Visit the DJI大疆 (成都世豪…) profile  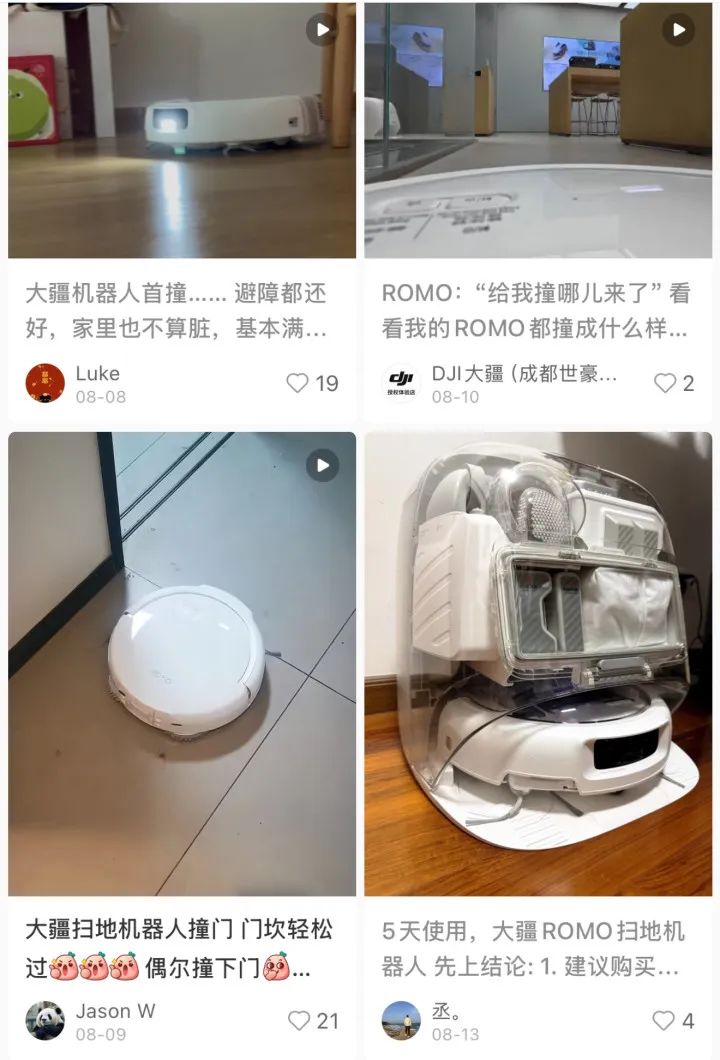click(402, 383)
